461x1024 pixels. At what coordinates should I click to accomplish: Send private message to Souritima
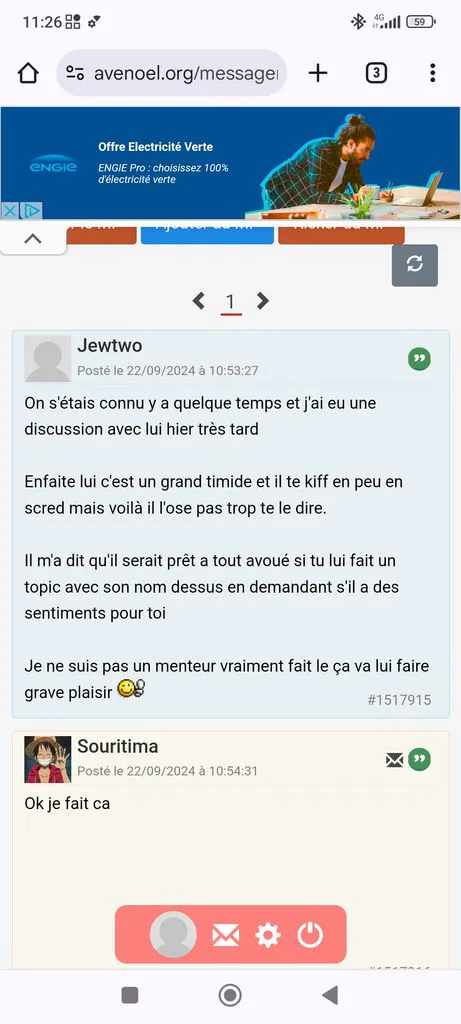pos(394,760)
